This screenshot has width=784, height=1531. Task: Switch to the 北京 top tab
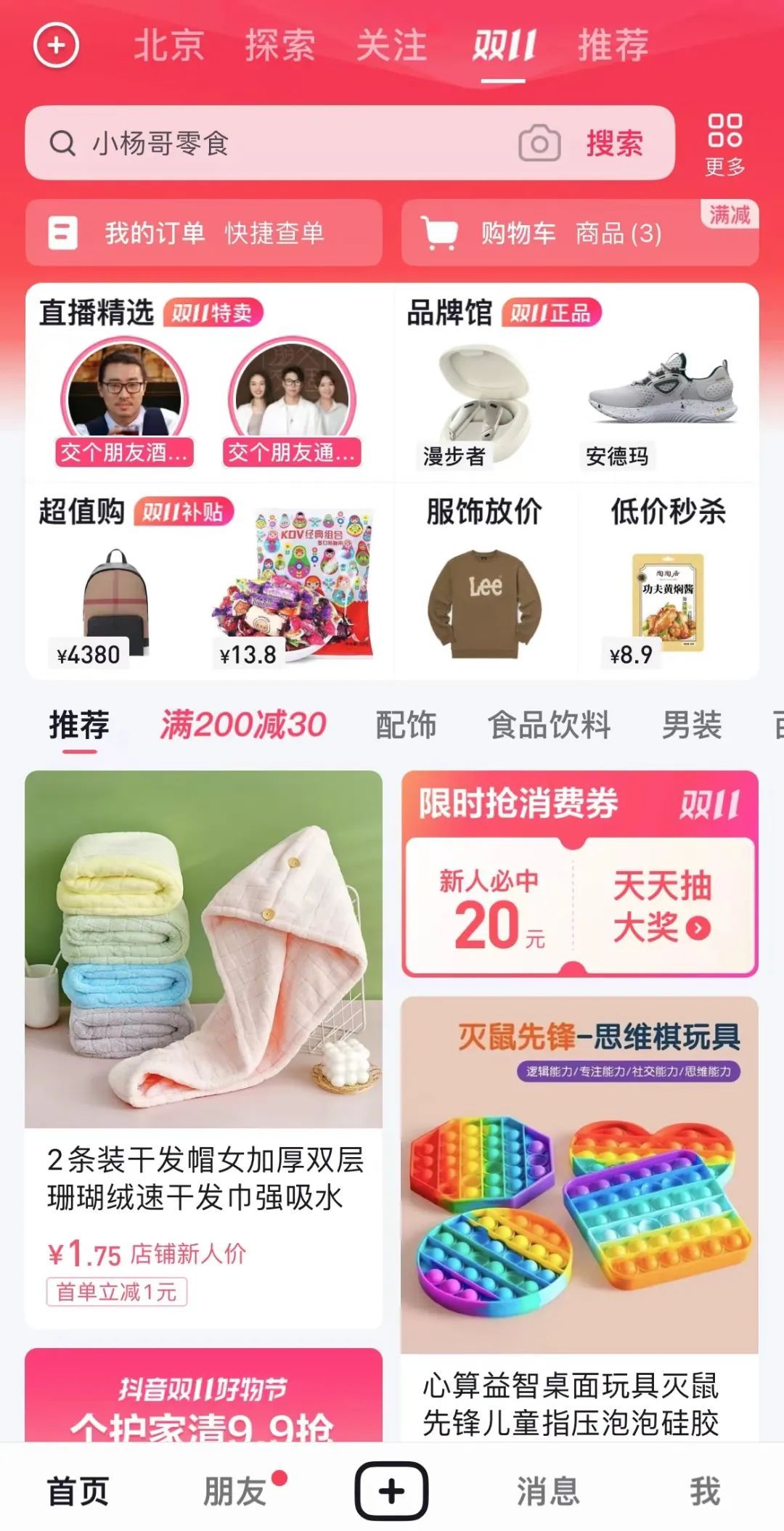point(168,45)
